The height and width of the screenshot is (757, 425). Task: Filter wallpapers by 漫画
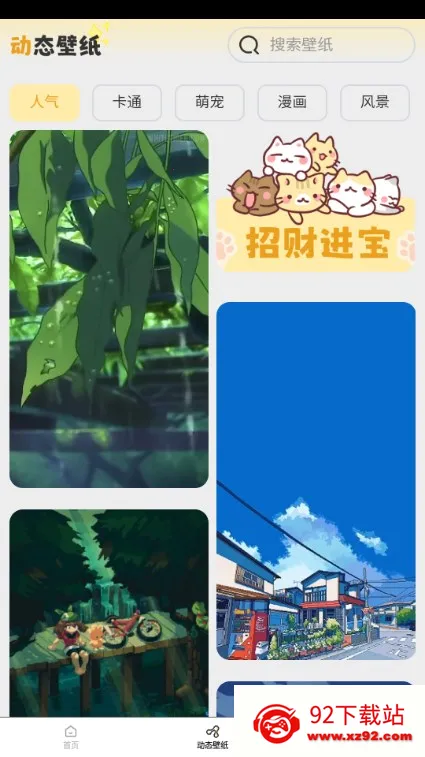pyautogui.click(x=292, y=102)
